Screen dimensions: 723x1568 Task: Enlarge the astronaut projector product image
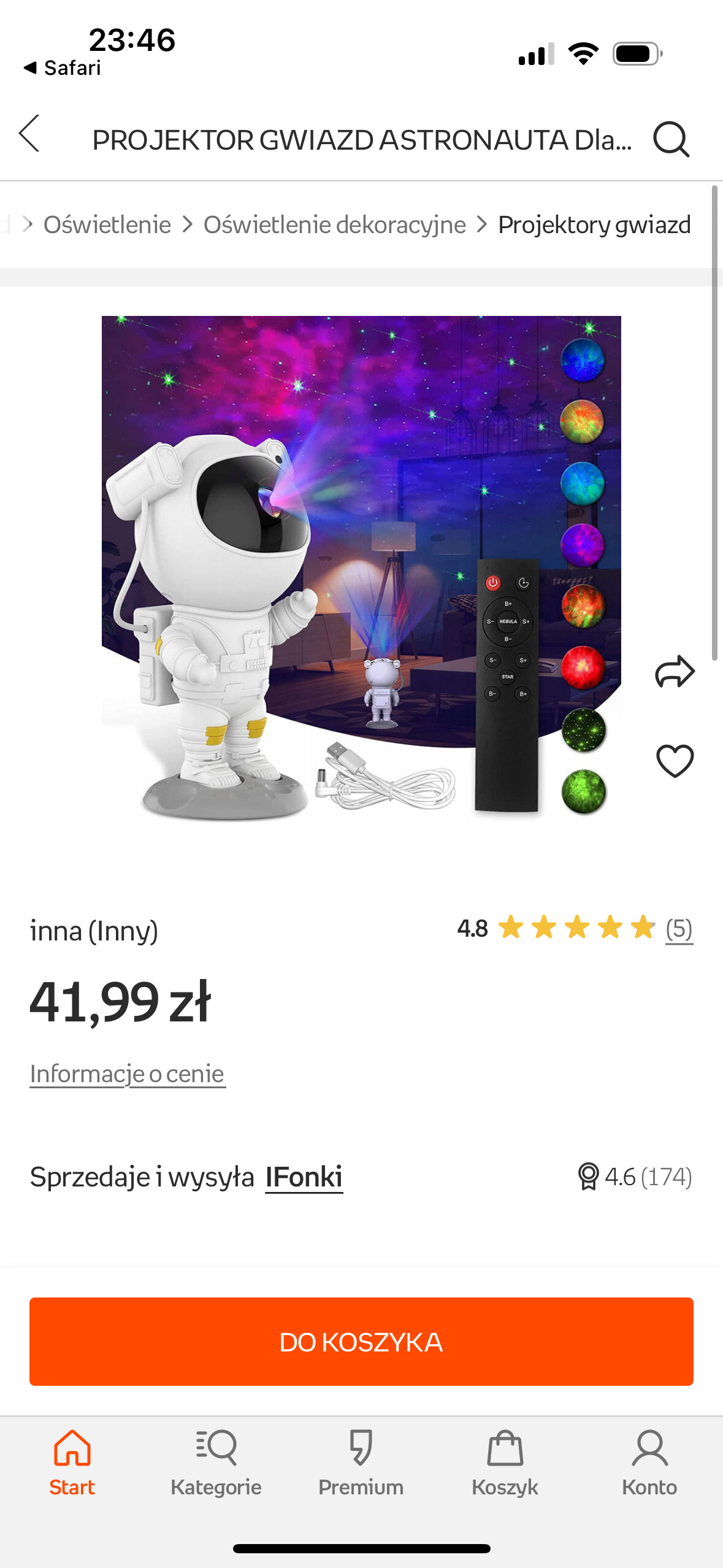(x=361, y=567)
